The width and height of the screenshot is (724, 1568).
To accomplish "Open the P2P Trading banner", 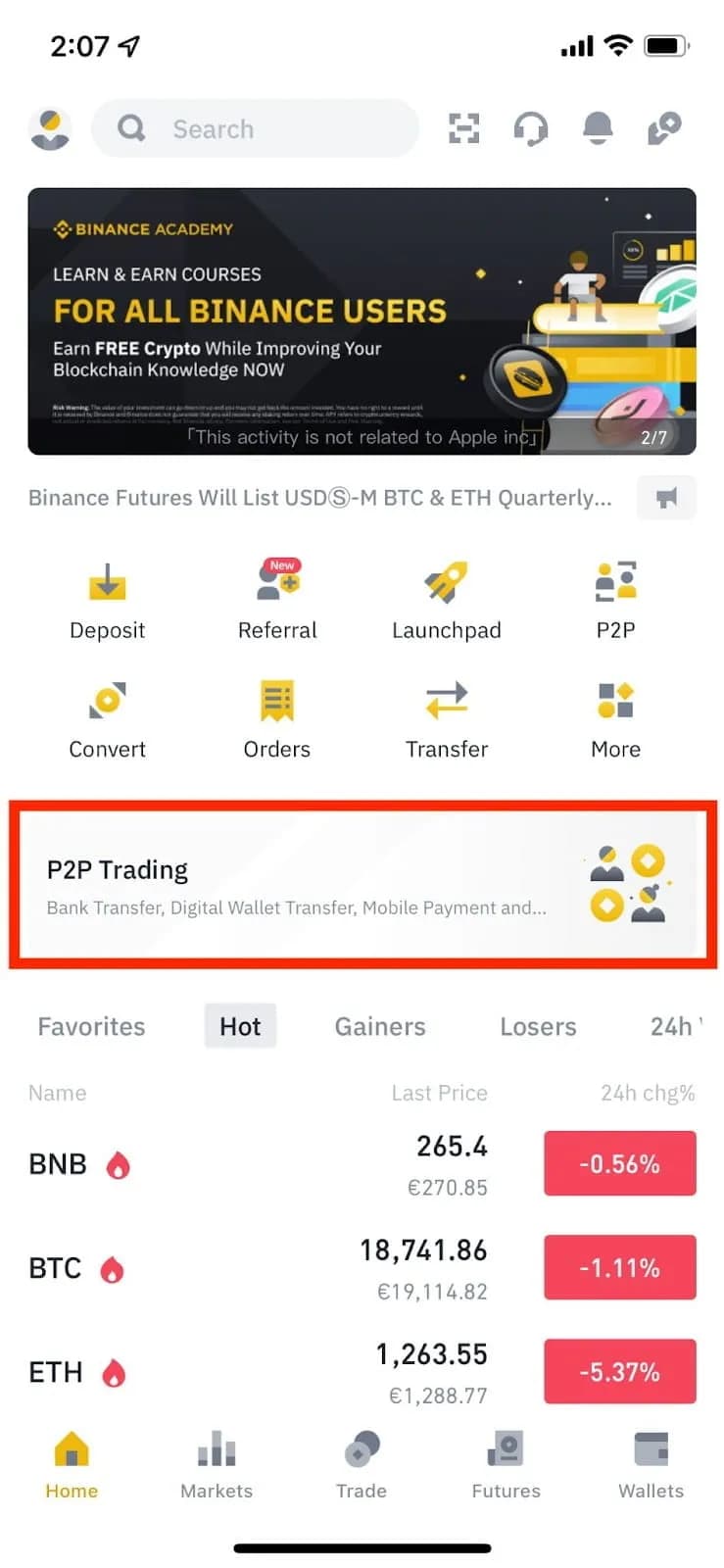I will coord(362,883).
